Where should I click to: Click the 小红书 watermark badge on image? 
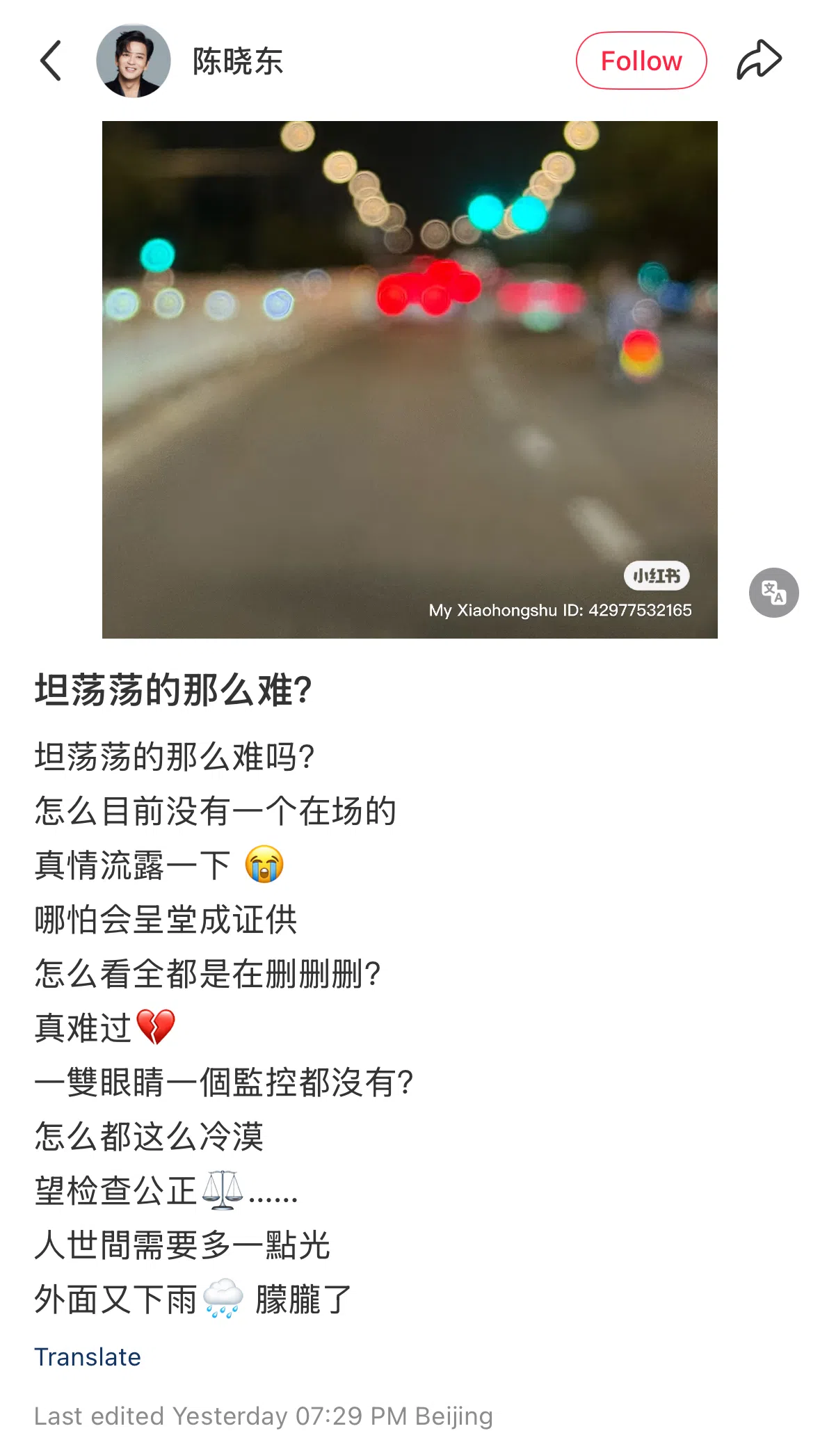[657, 576]
